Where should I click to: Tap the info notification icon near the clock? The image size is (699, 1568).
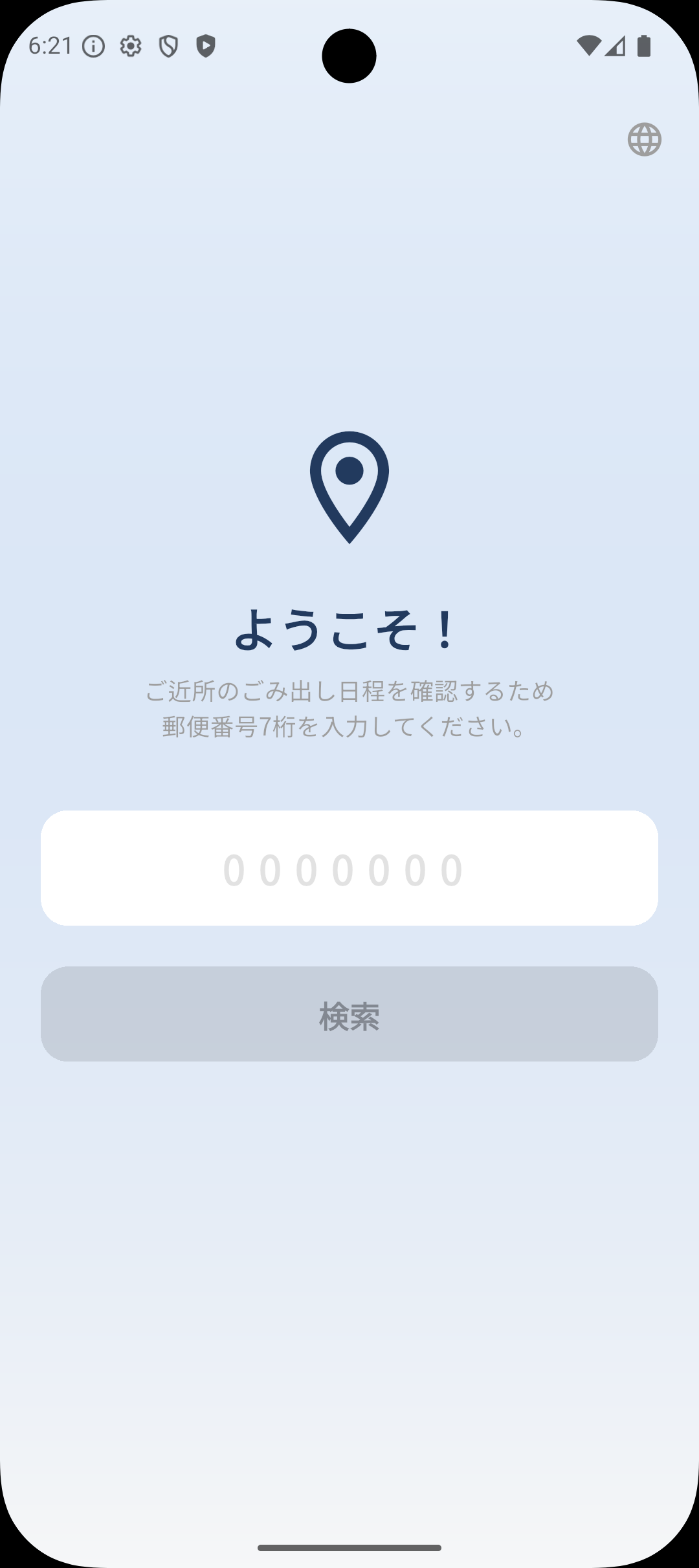93,45
